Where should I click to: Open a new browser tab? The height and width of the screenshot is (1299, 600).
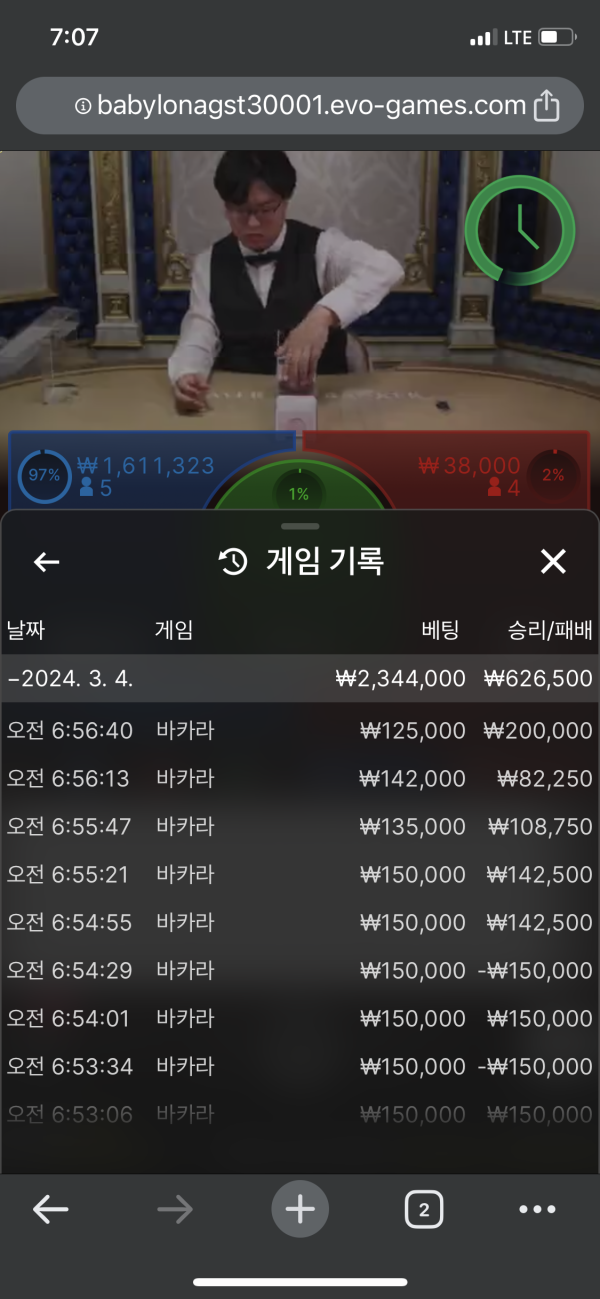pyautogui.click(x=300, y=1210)
